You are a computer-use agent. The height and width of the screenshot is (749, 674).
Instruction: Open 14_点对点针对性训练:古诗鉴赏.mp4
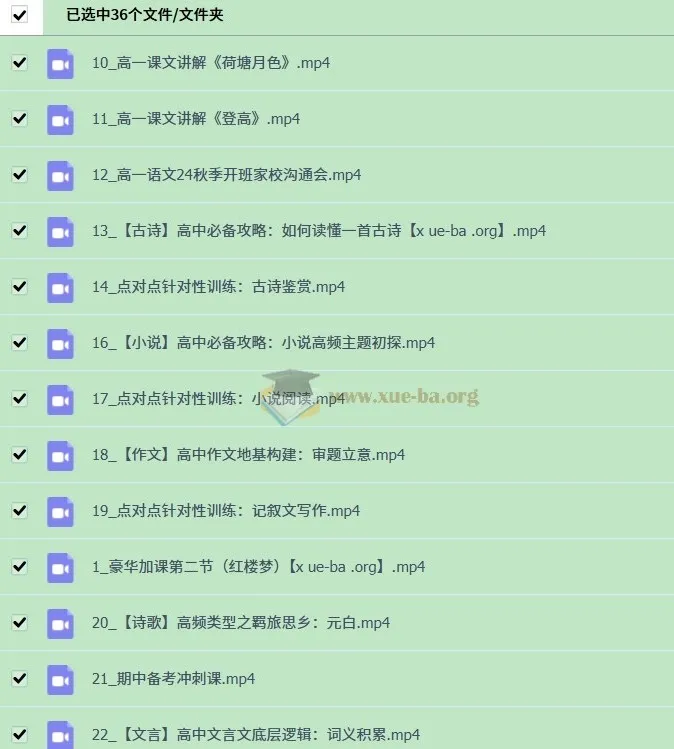(218, 287)
